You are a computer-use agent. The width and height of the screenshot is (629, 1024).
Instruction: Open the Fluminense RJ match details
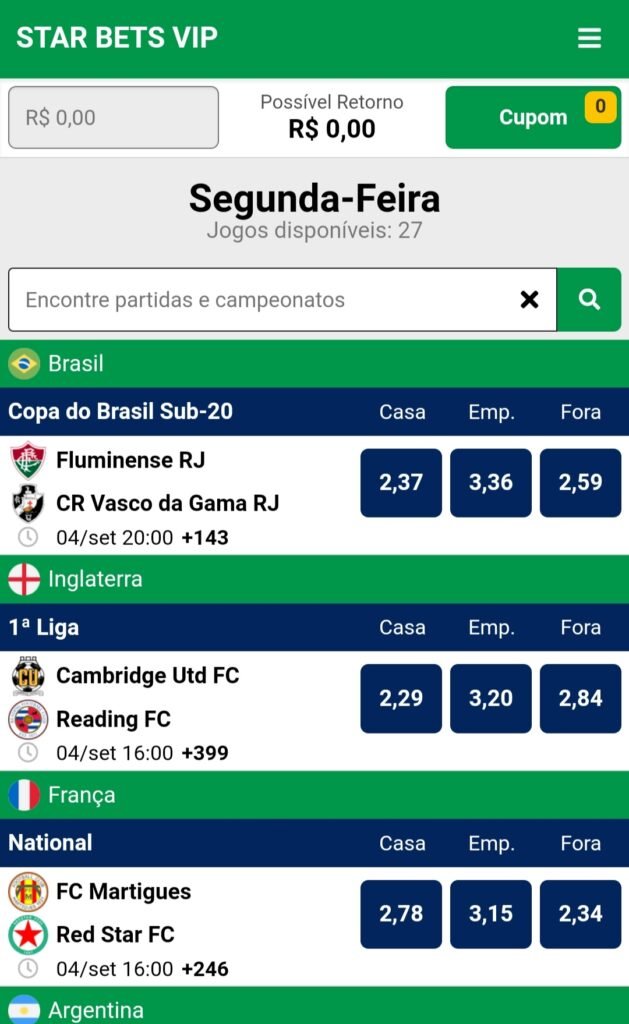coord(130,460)
